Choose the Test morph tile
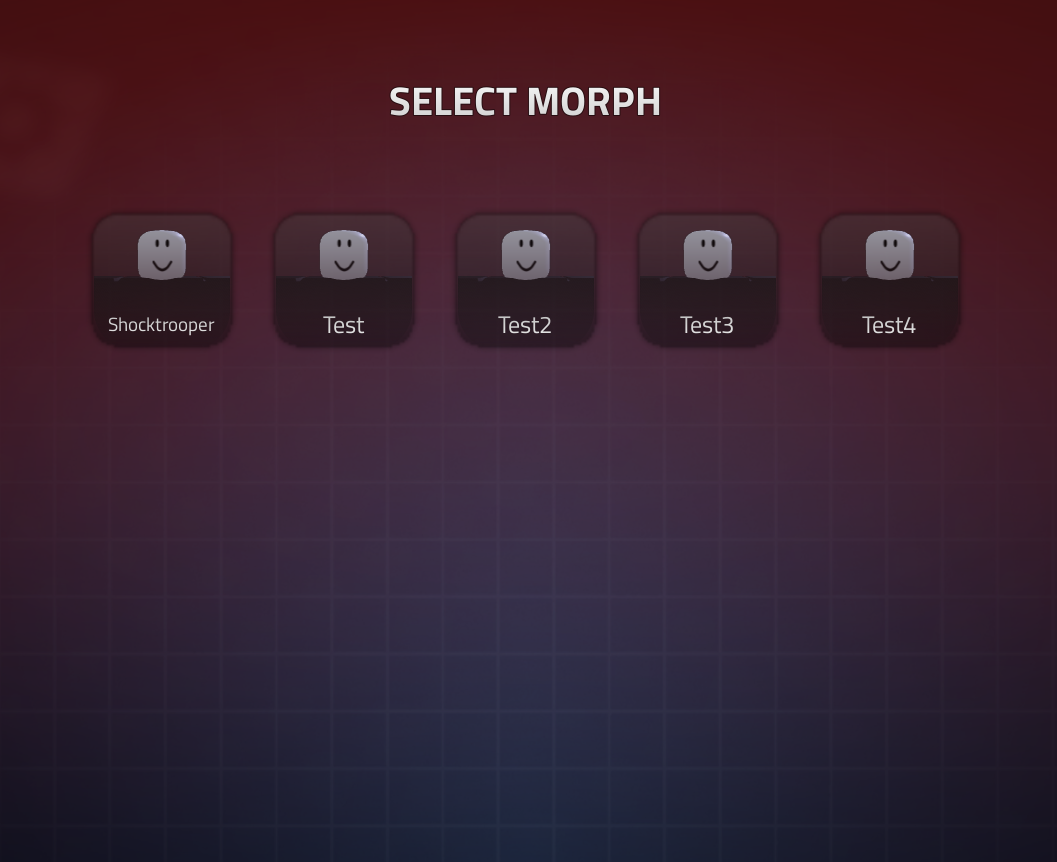The image size is (1057, 862). coord(344,280)
